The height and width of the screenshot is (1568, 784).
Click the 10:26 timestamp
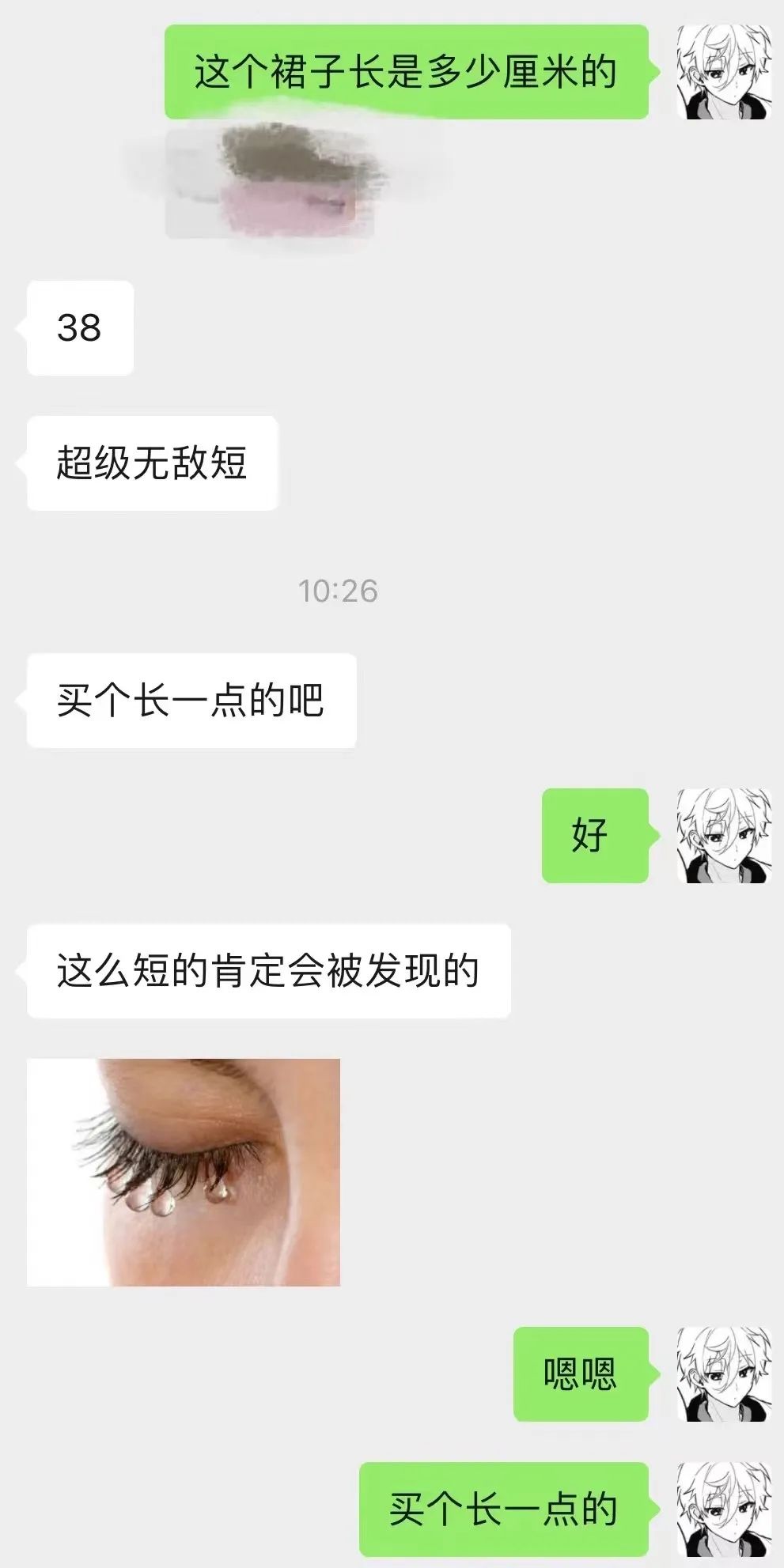coord(339,591)
